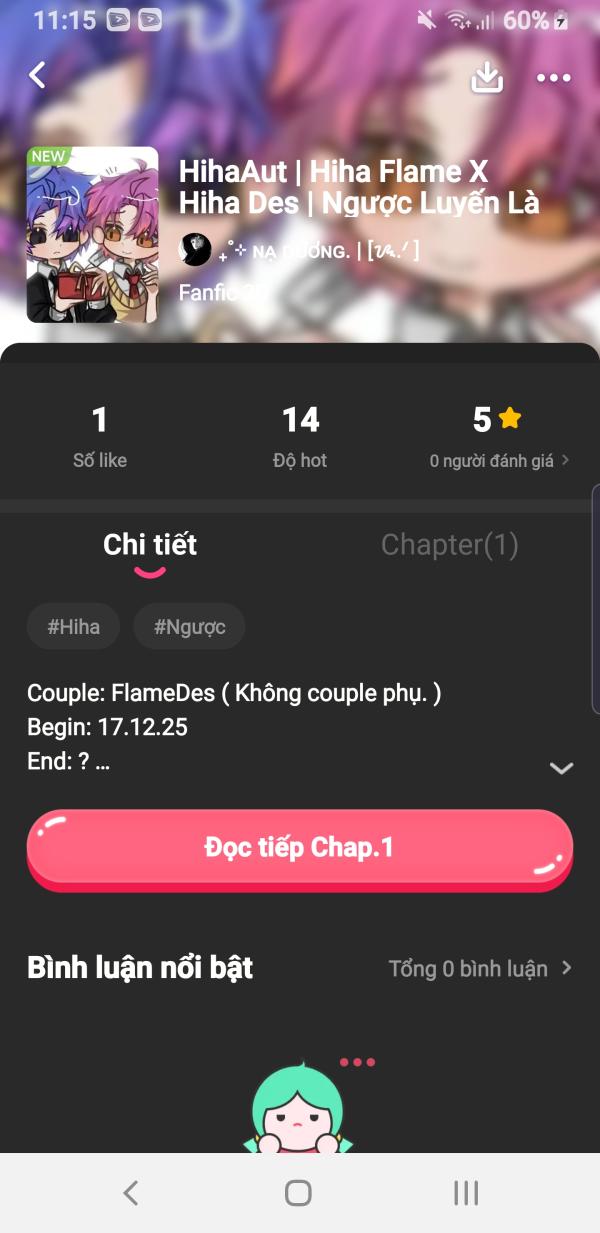
Task: Open the ratings with 0 người đánh giá
Action: (x=499, y=461)
